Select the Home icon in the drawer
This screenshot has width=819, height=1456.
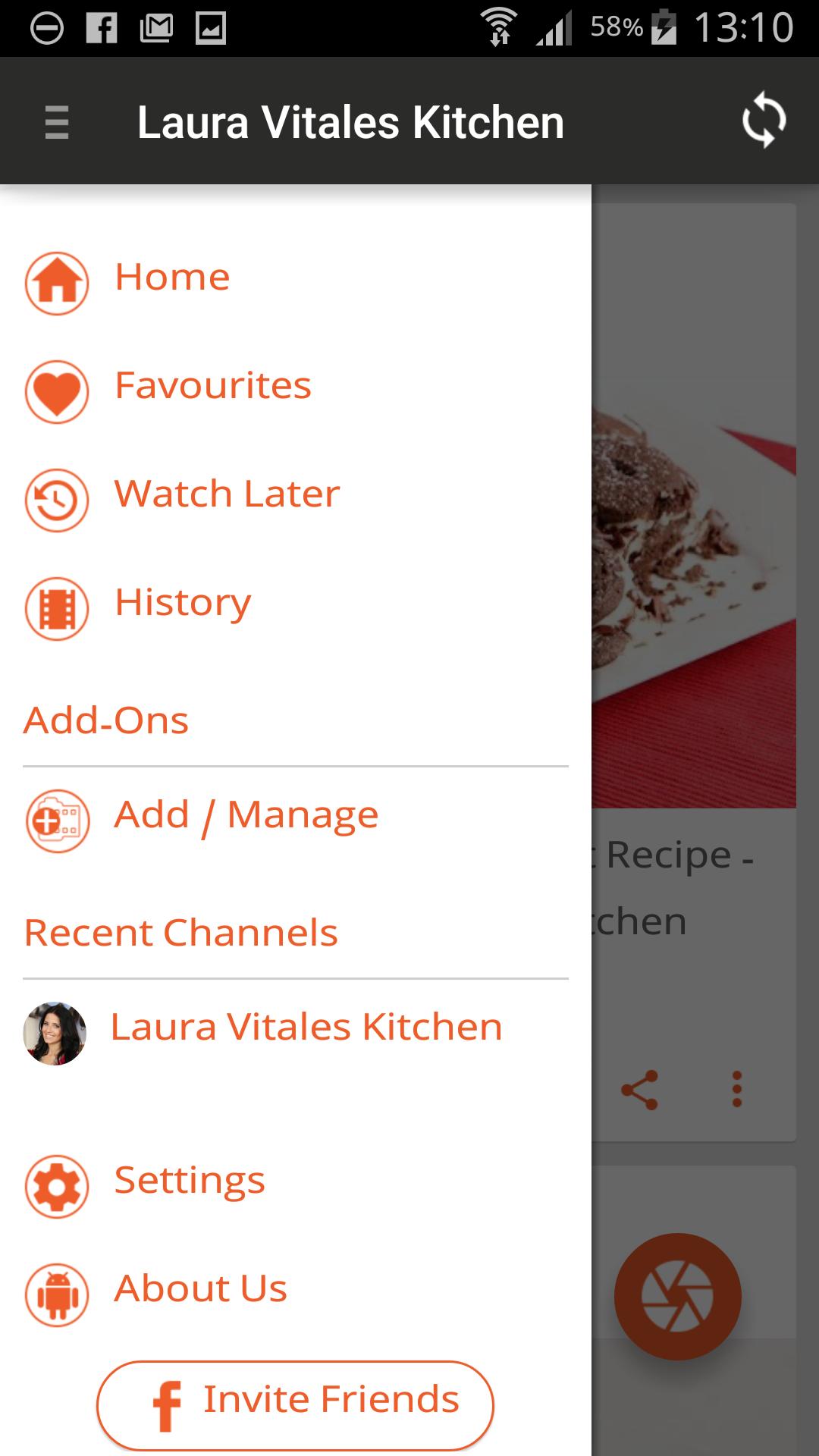(57, 282)
